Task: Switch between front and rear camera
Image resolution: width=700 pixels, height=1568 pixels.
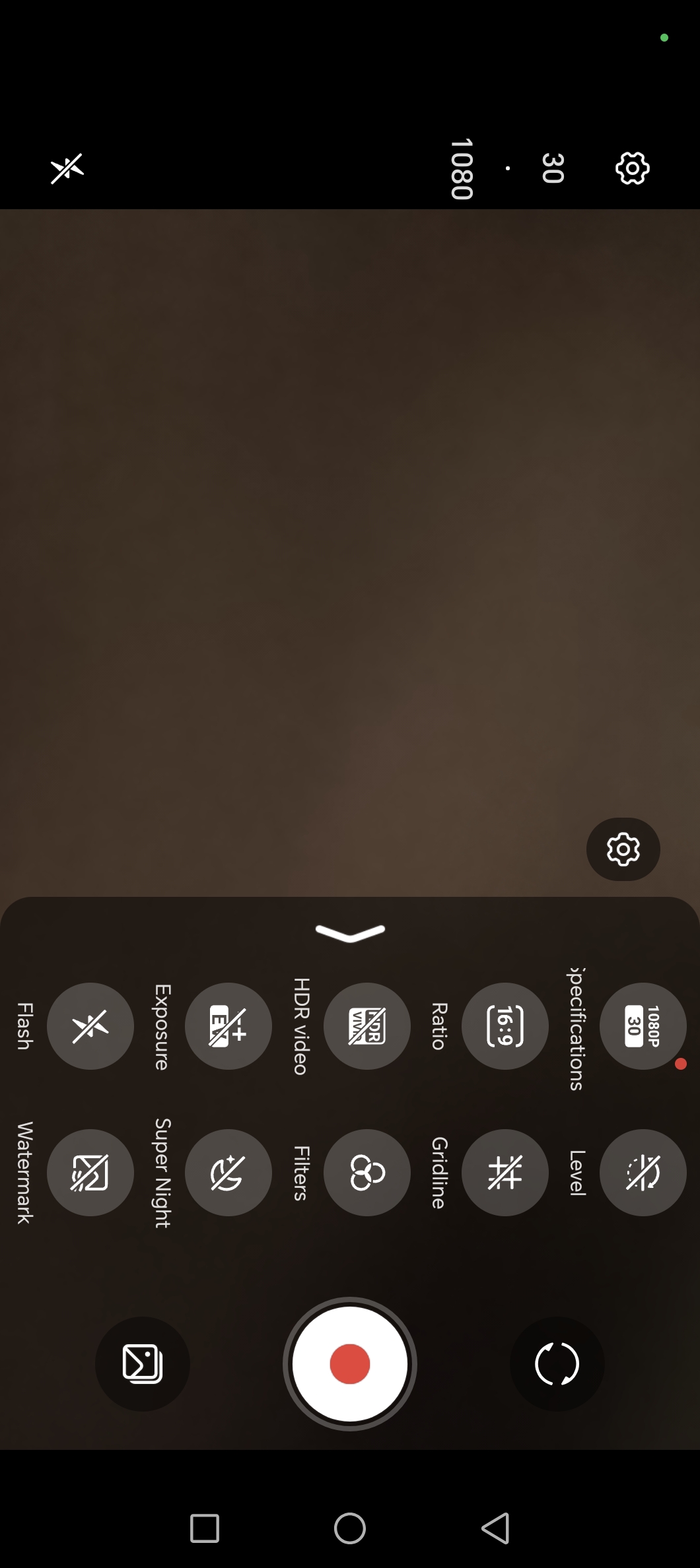Action: pyautogui.click(x=557, y=1364)
